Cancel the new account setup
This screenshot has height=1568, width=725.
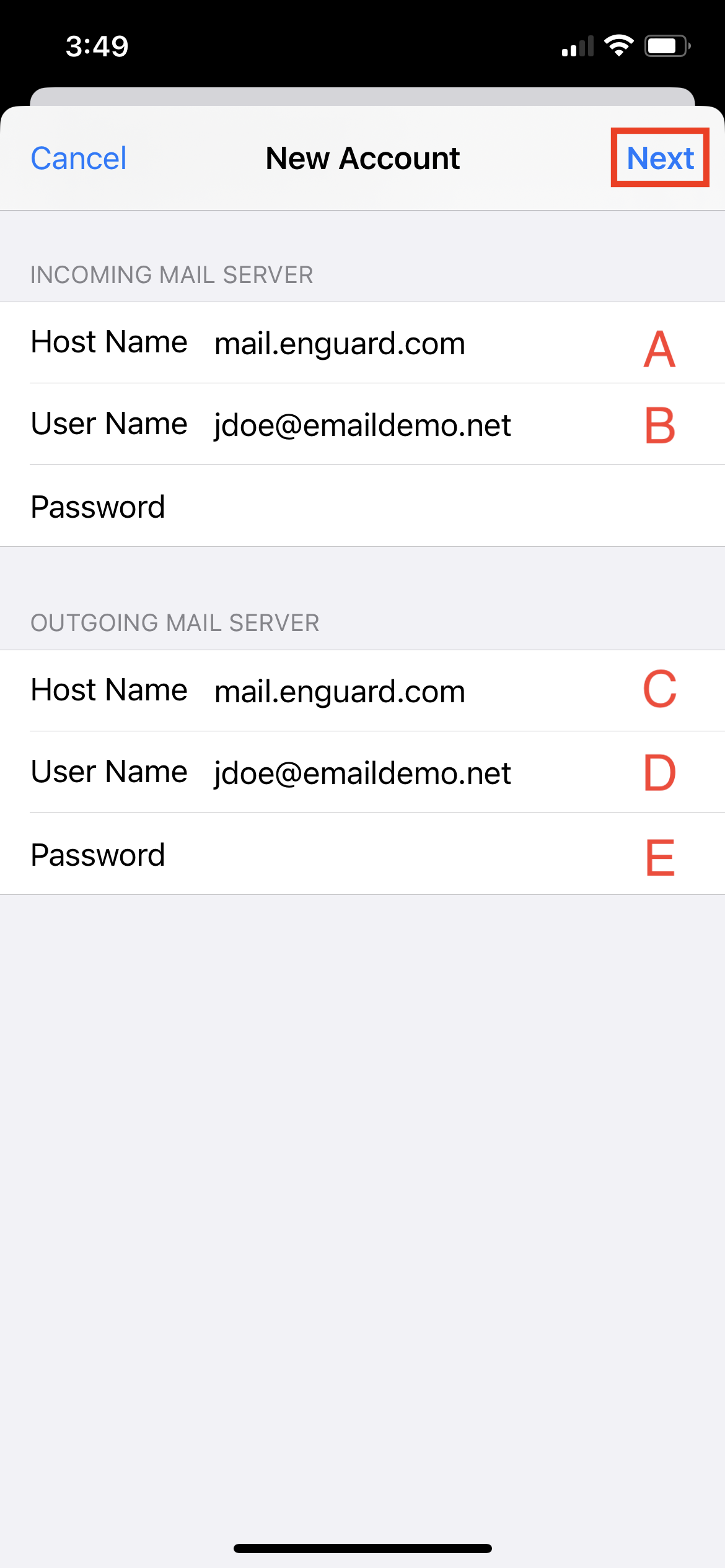(x=79, y=159)
